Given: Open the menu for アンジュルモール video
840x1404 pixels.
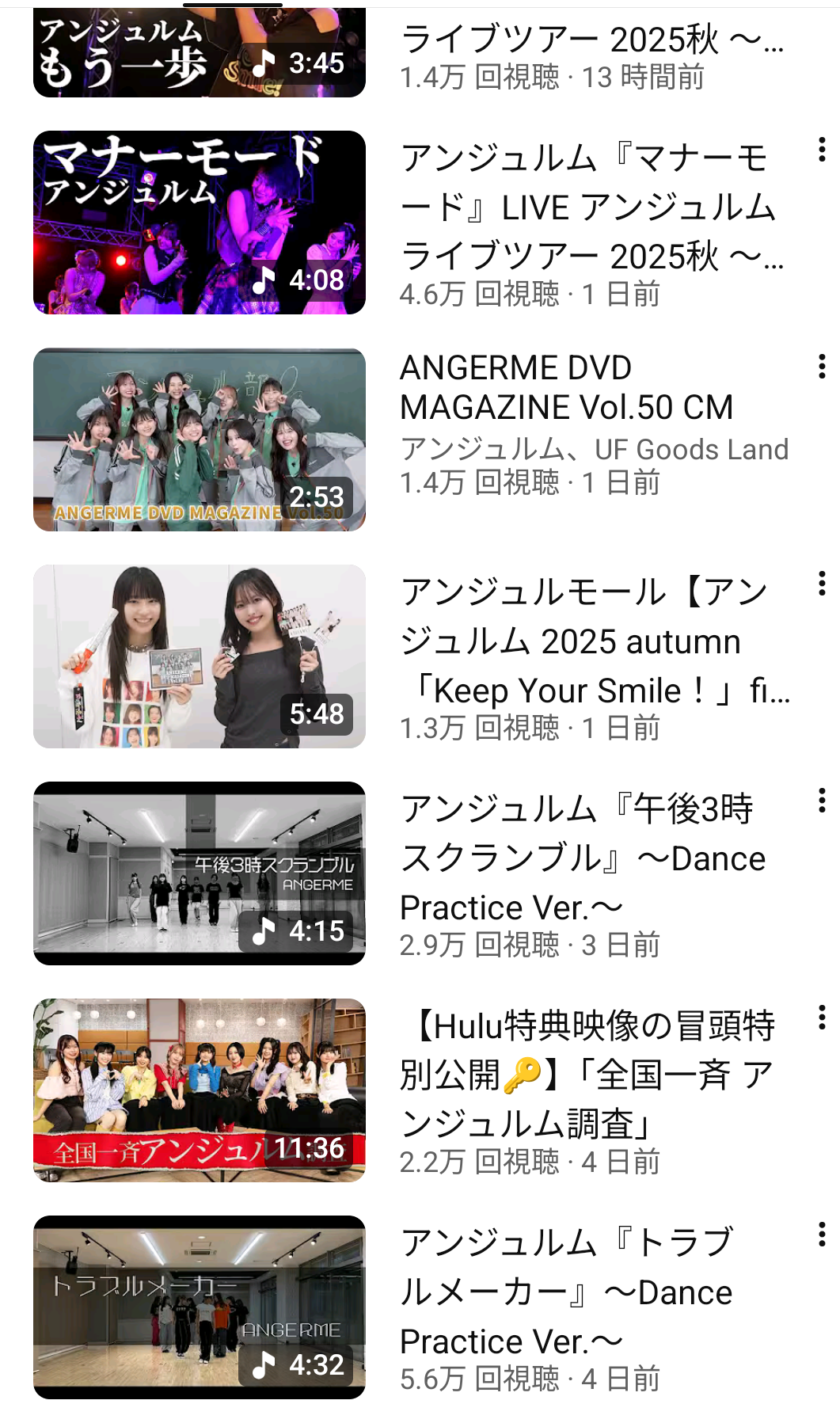Looking at the screenshot, I should pos(822,584).
